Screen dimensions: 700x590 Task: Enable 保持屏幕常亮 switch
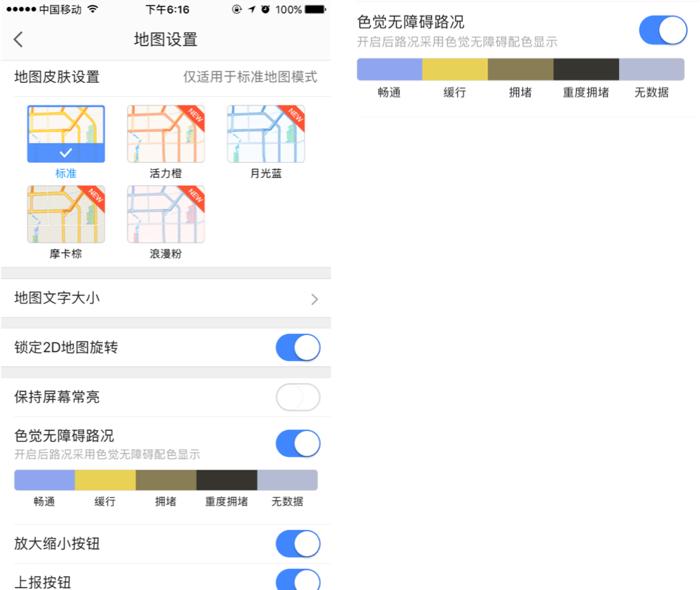click(x=297, y=397)
